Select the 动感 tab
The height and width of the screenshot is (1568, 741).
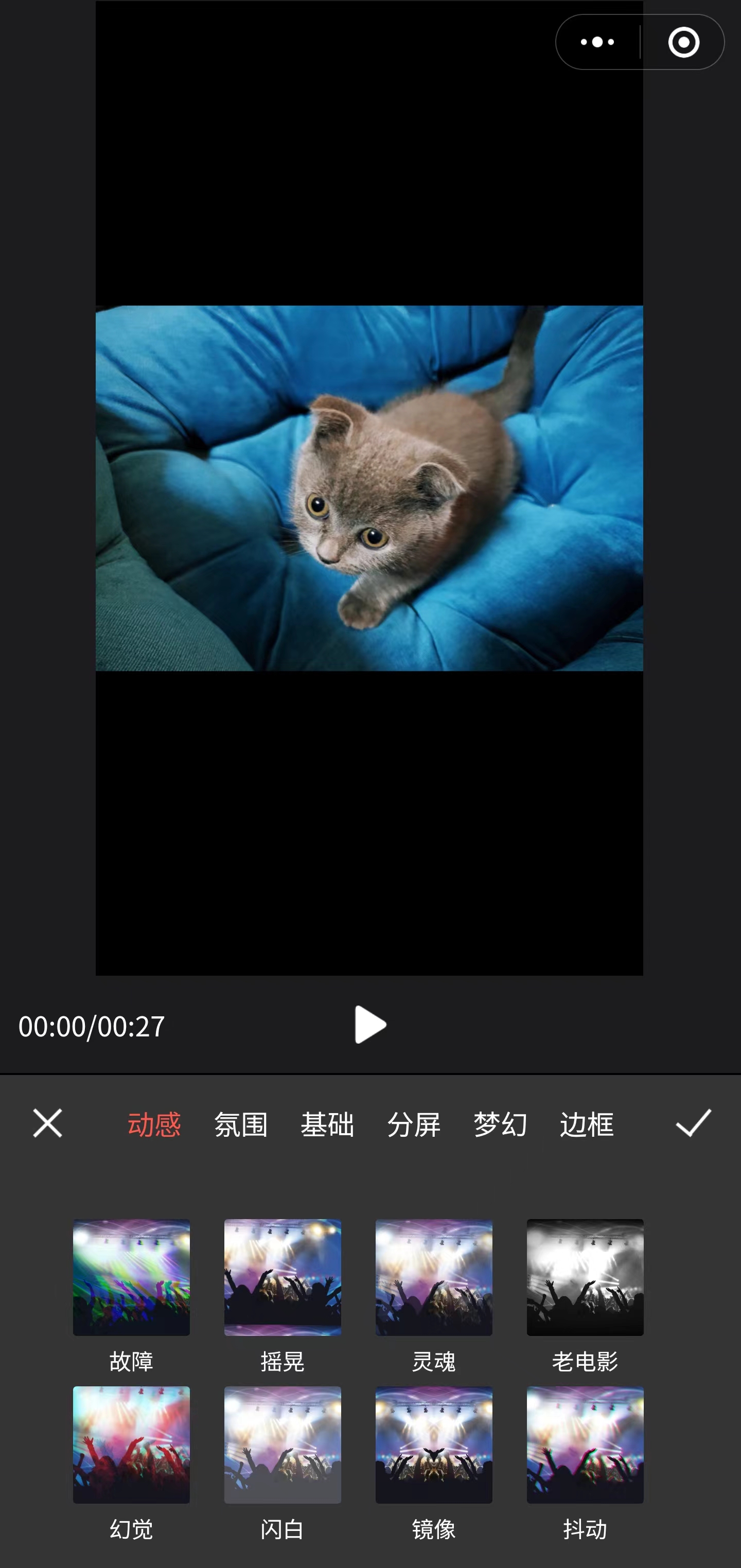[x=154, y=1124]
